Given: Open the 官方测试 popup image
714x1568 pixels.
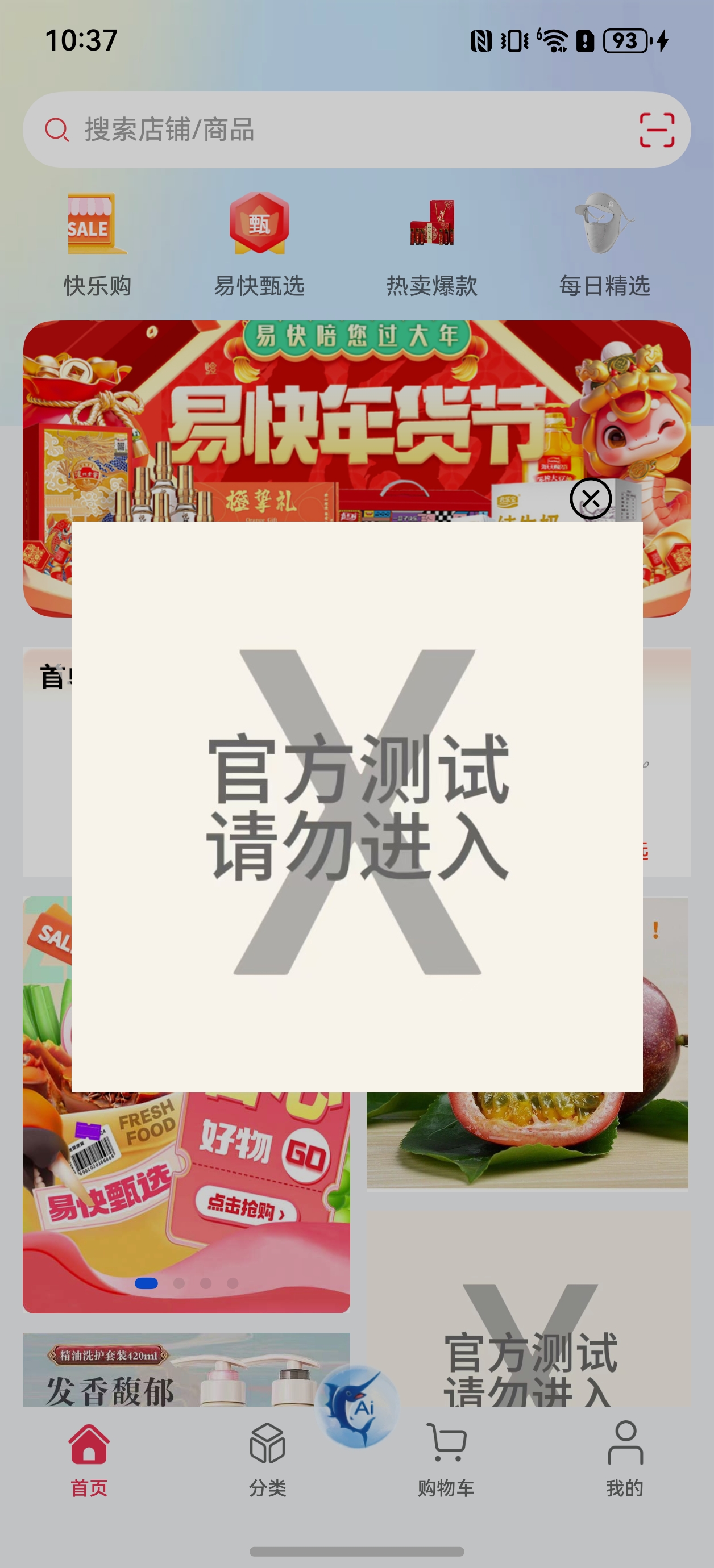Looking at the screenshot, I should (x=357, y=807).
